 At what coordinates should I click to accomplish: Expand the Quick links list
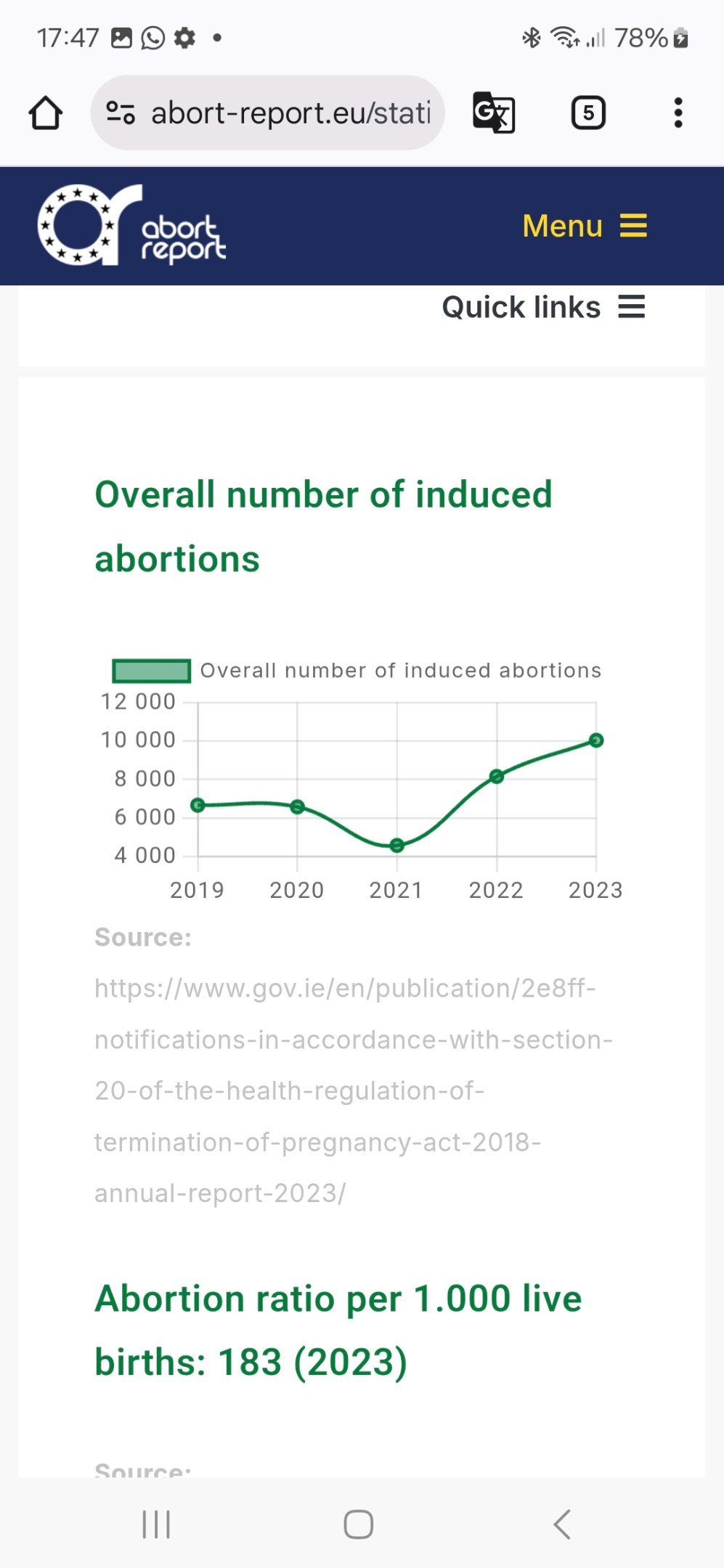[x=543, y=307]
